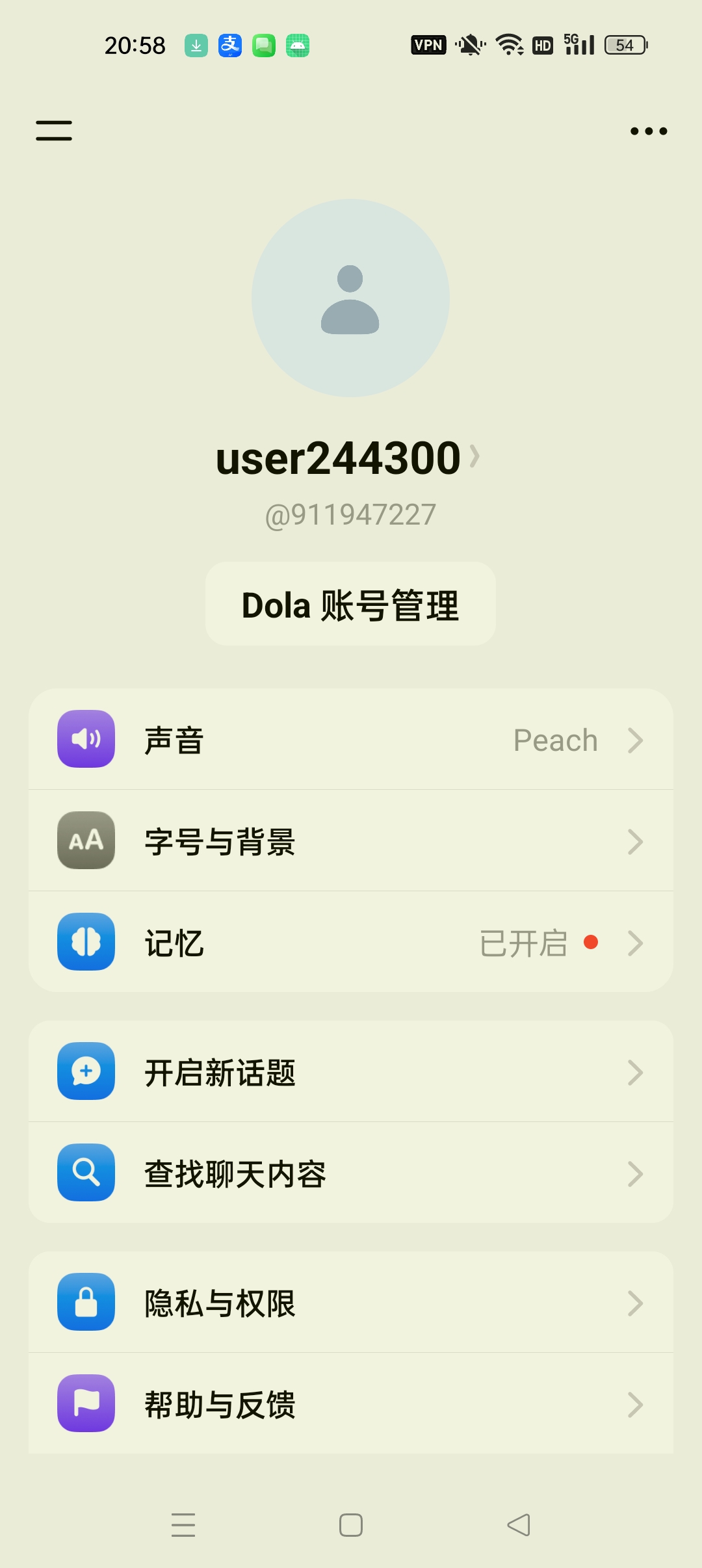Tap the system home button
Image resolution: width=702 pixels, height=1568 pixels.
(x=351, y=1525)
